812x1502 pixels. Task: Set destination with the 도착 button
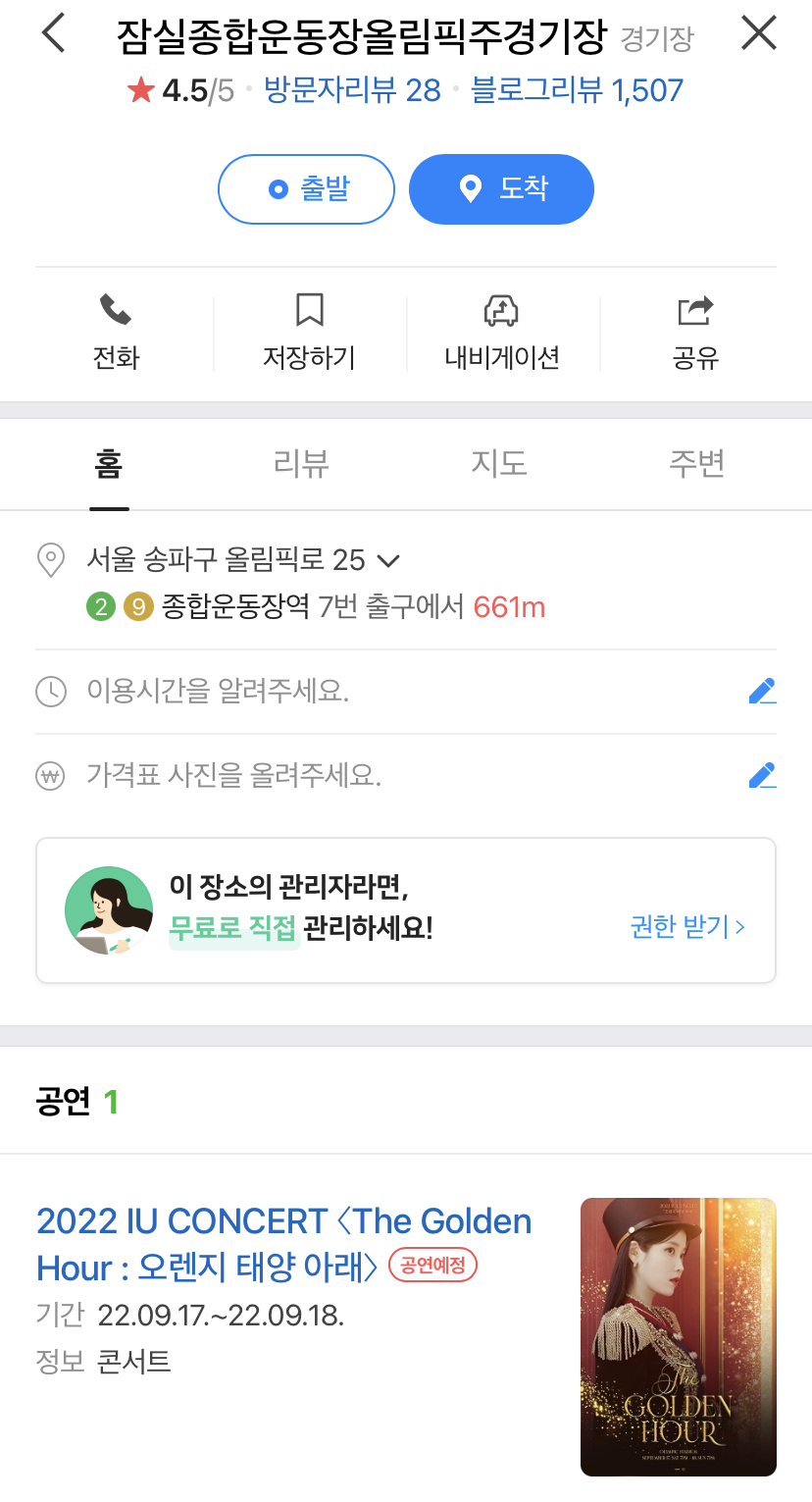(501, 189)
